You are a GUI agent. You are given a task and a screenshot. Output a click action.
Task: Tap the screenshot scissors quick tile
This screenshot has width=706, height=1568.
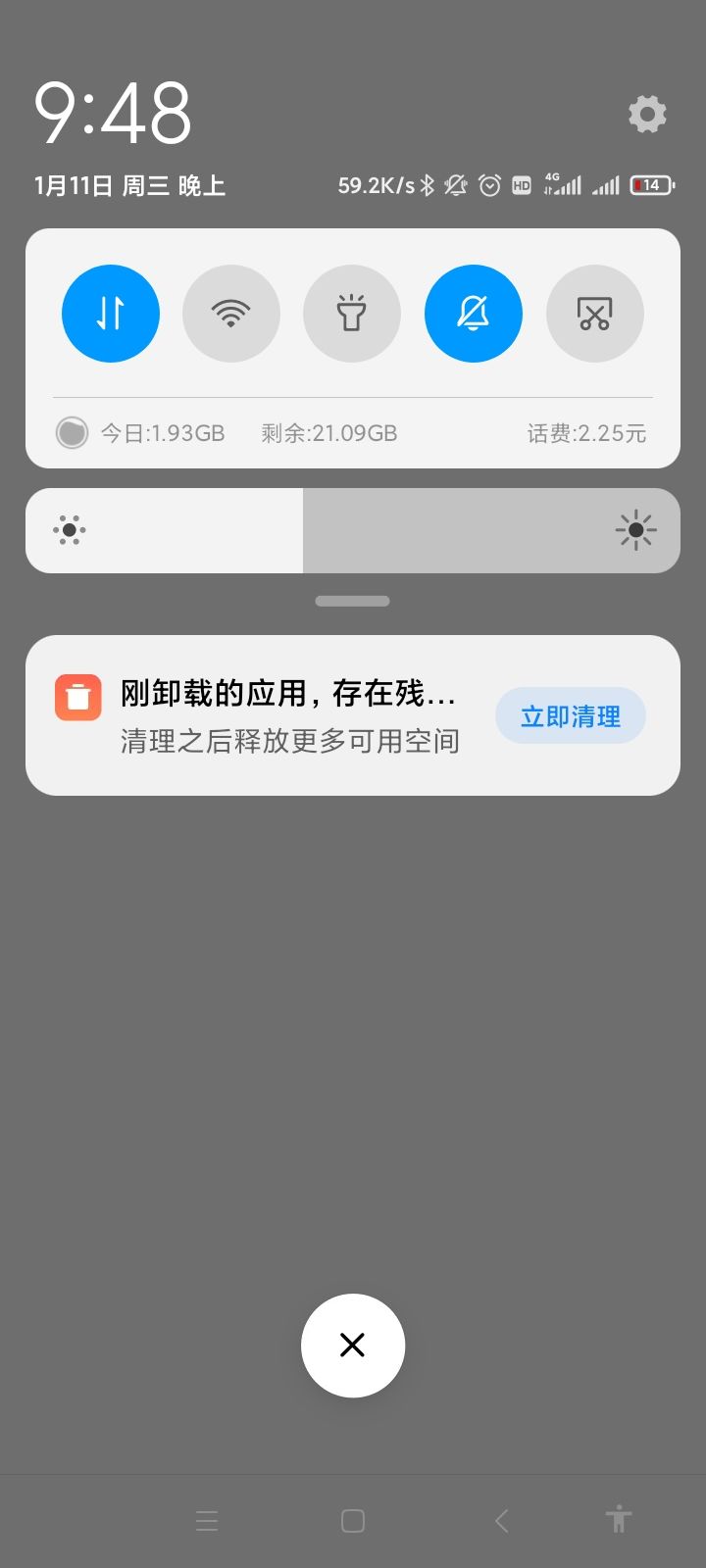pos(595,313)
